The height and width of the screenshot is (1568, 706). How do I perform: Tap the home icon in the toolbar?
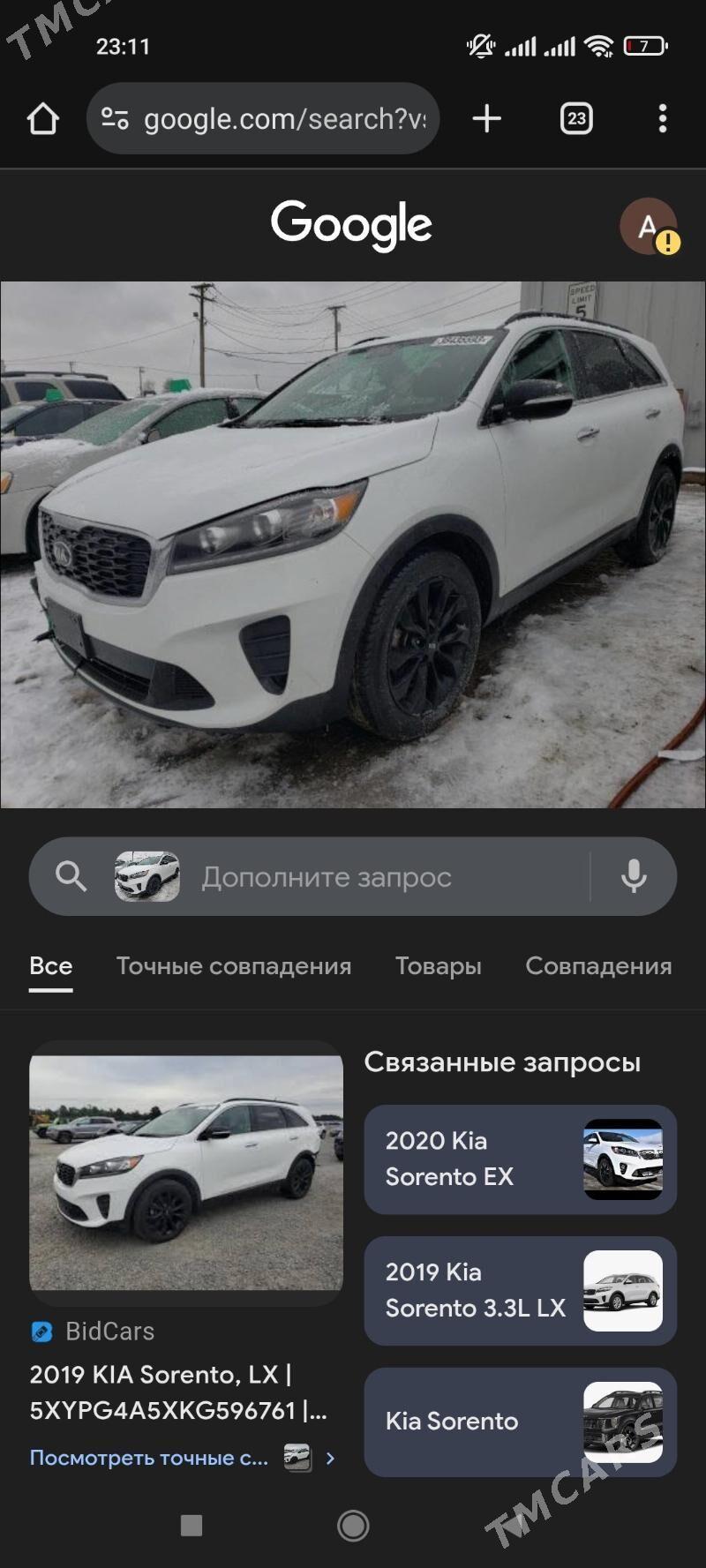pyautogui.click(x=42, y=118)
